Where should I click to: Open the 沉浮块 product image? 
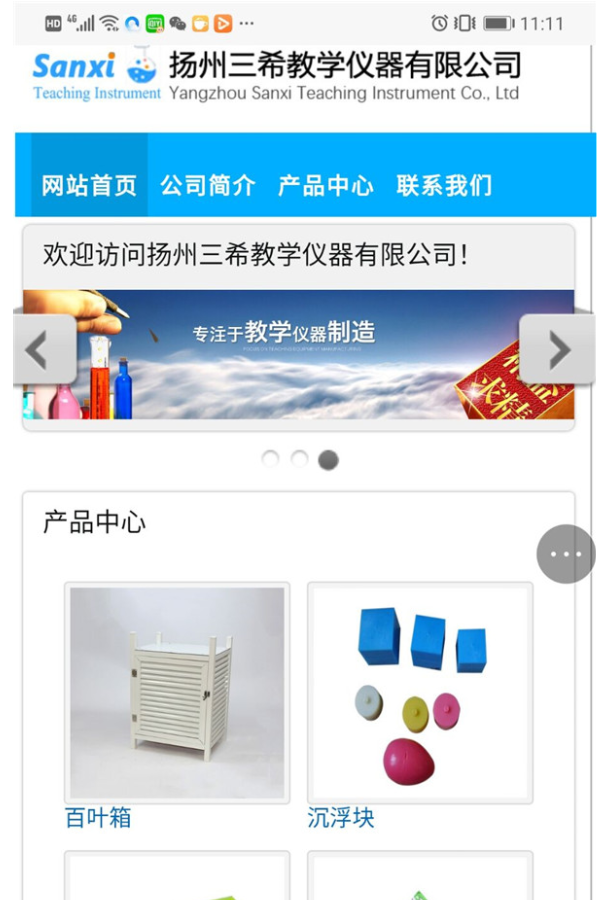click(420, 692)
